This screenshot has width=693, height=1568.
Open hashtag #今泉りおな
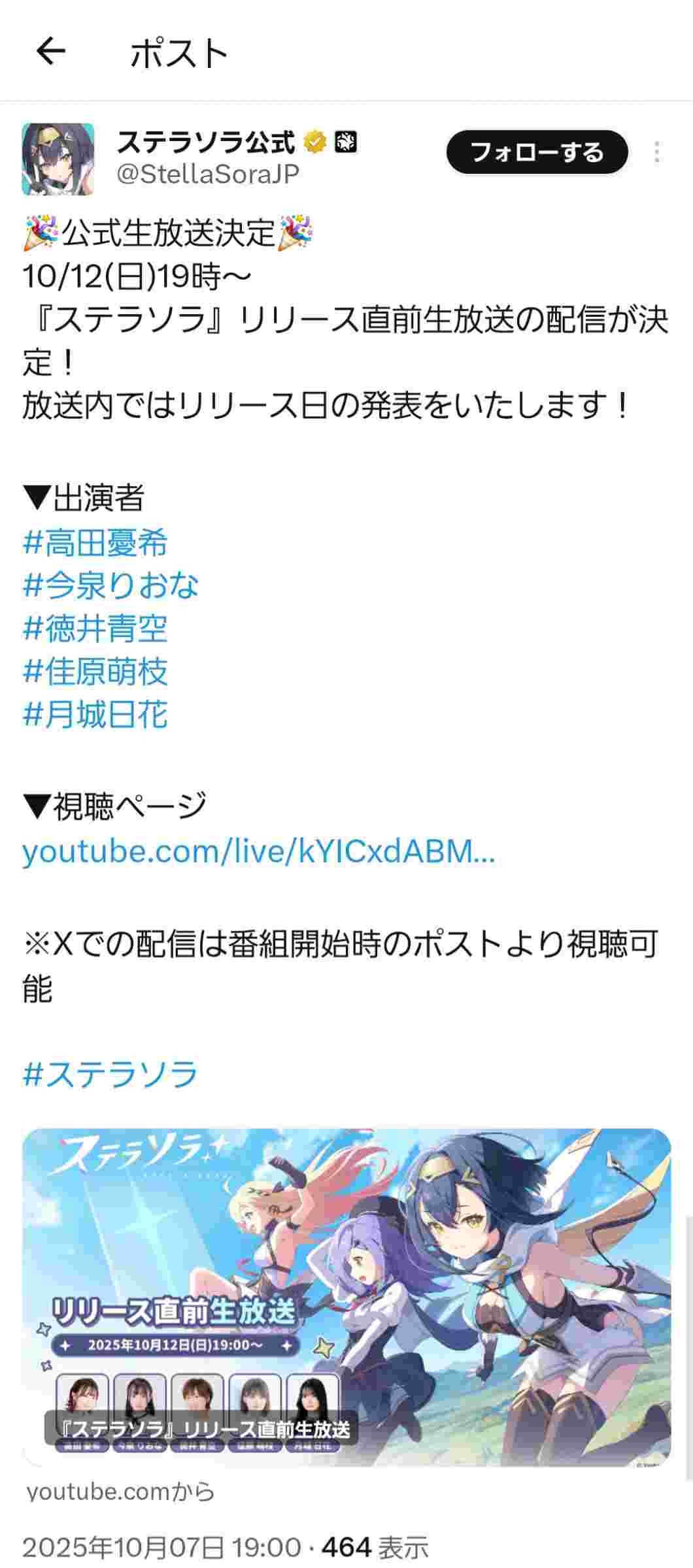[110, 585]
